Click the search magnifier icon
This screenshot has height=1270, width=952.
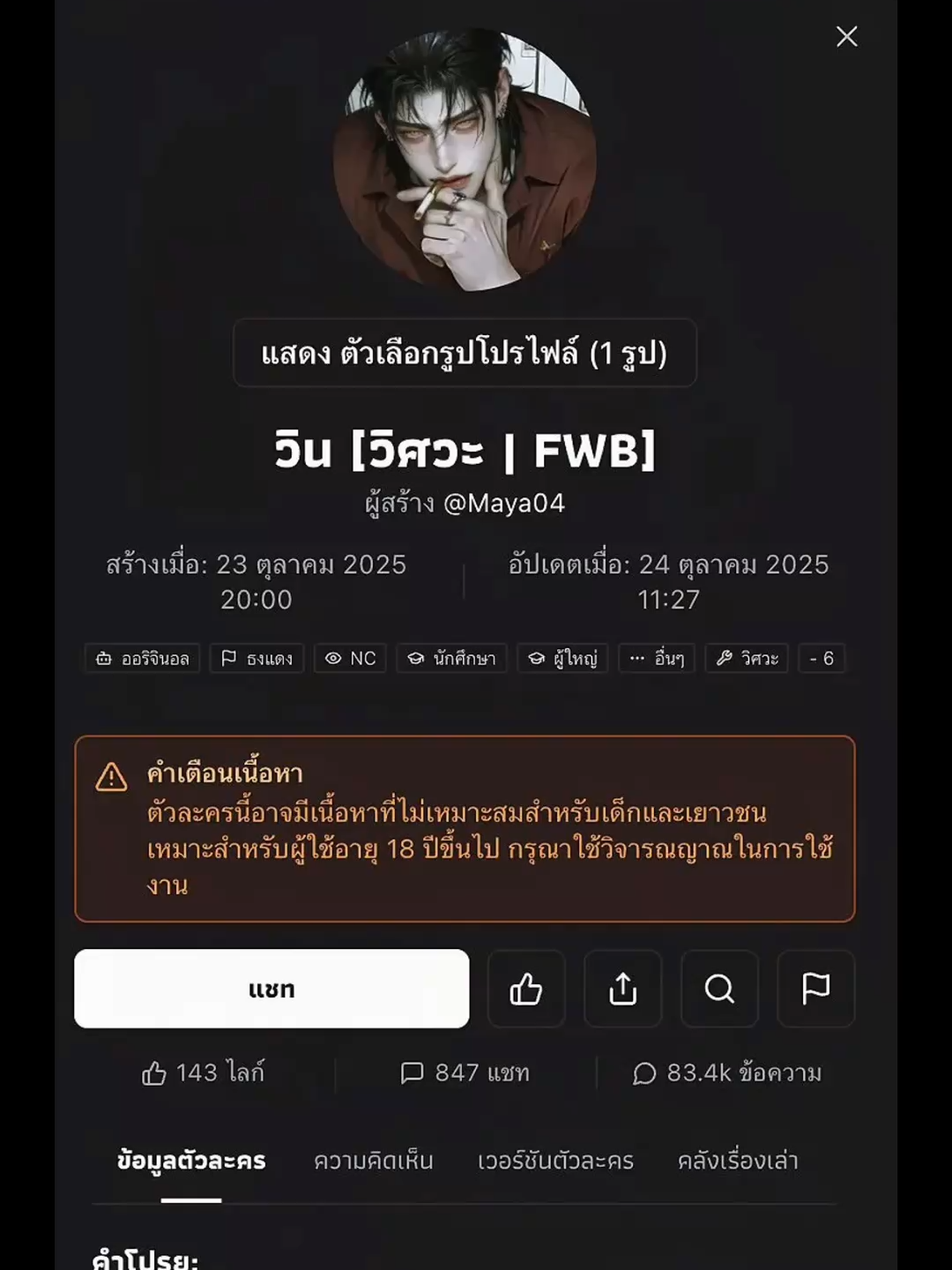coord(719,990)
